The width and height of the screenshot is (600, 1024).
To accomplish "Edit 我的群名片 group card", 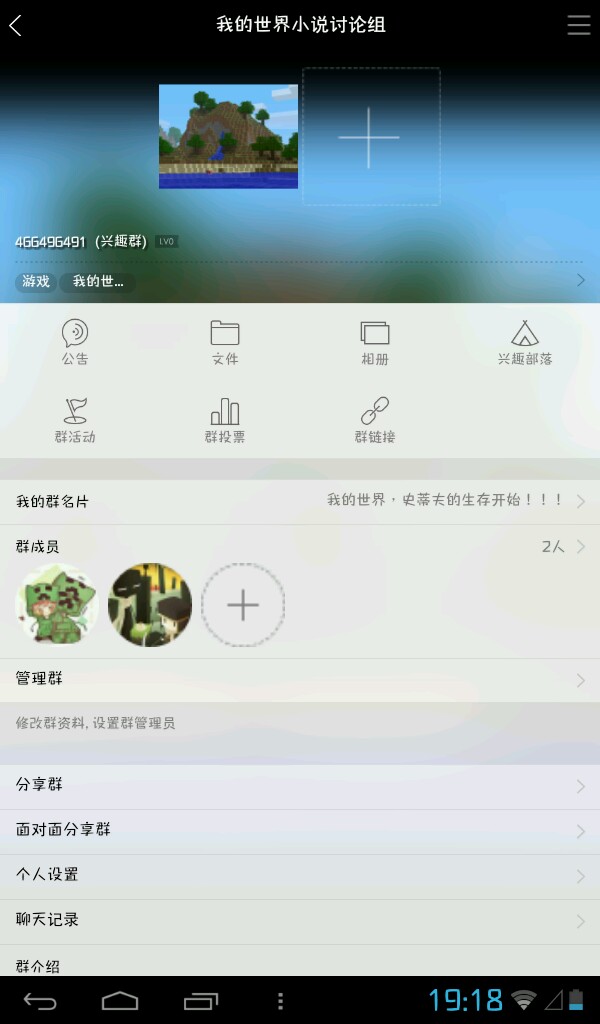I will [300, 501].
